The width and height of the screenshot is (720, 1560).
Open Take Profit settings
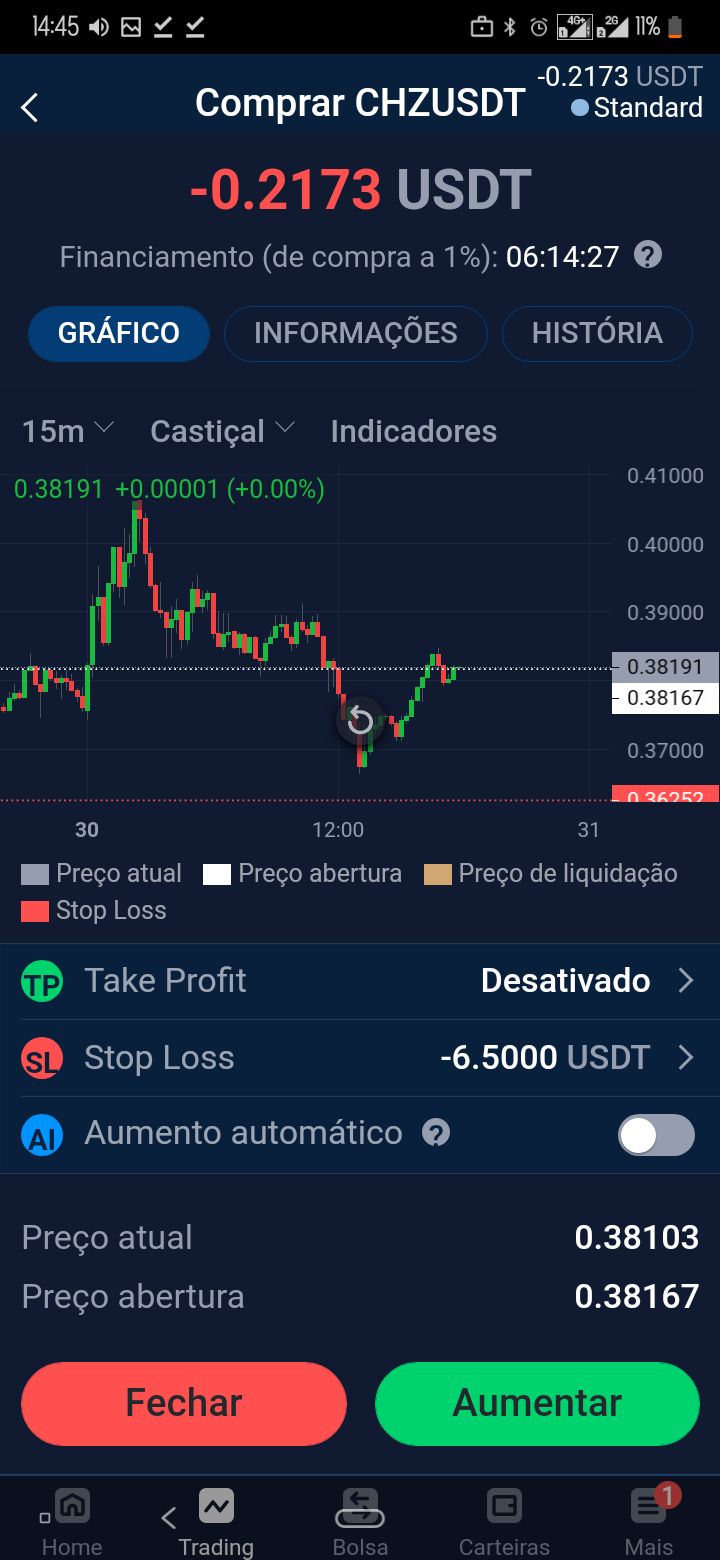tap(360, 981)
